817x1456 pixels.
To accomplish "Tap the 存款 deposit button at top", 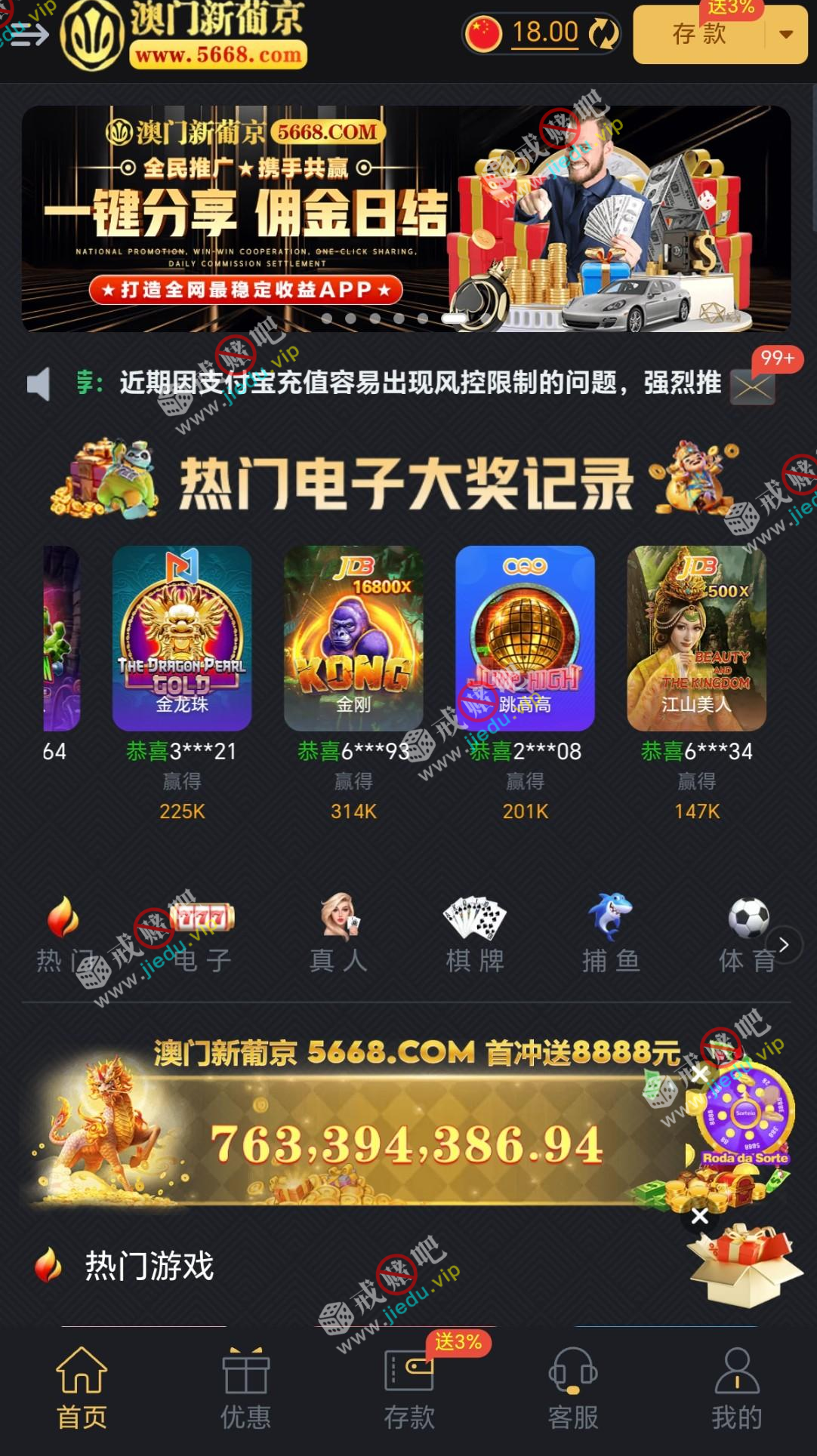I will pos(698,35).
